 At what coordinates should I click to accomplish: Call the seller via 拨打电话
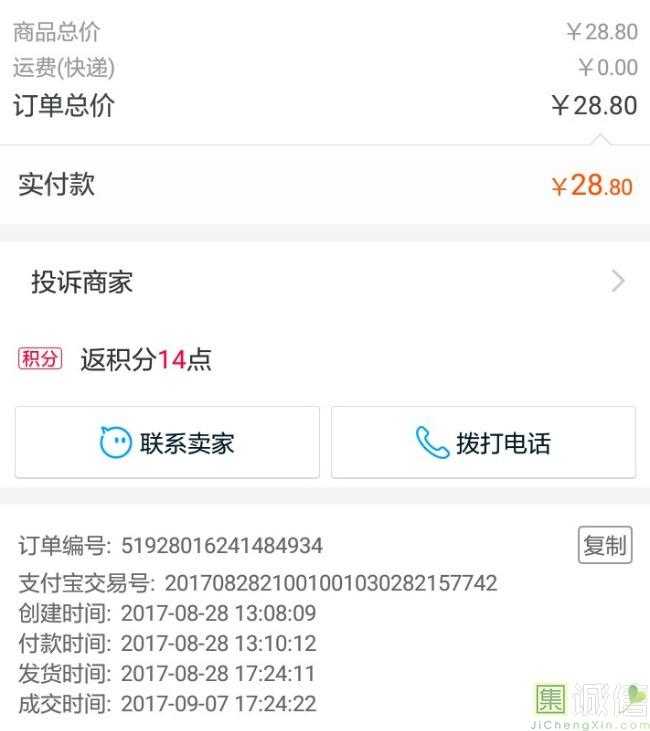[483, 442]
